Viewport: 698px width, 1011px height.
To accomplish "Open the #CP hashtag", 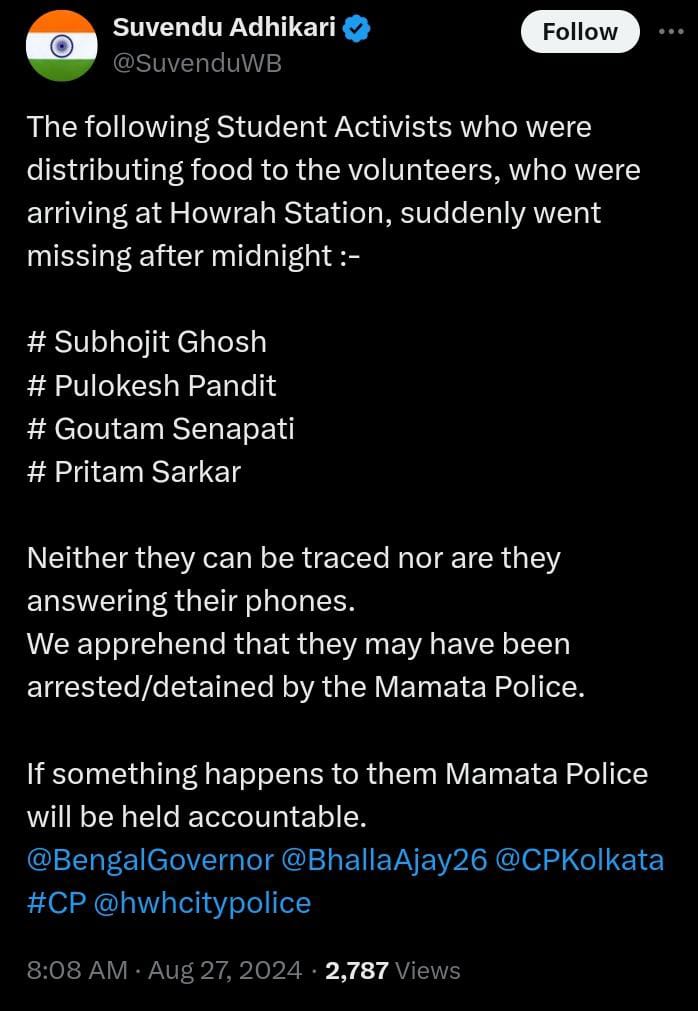I will [55, 903].
